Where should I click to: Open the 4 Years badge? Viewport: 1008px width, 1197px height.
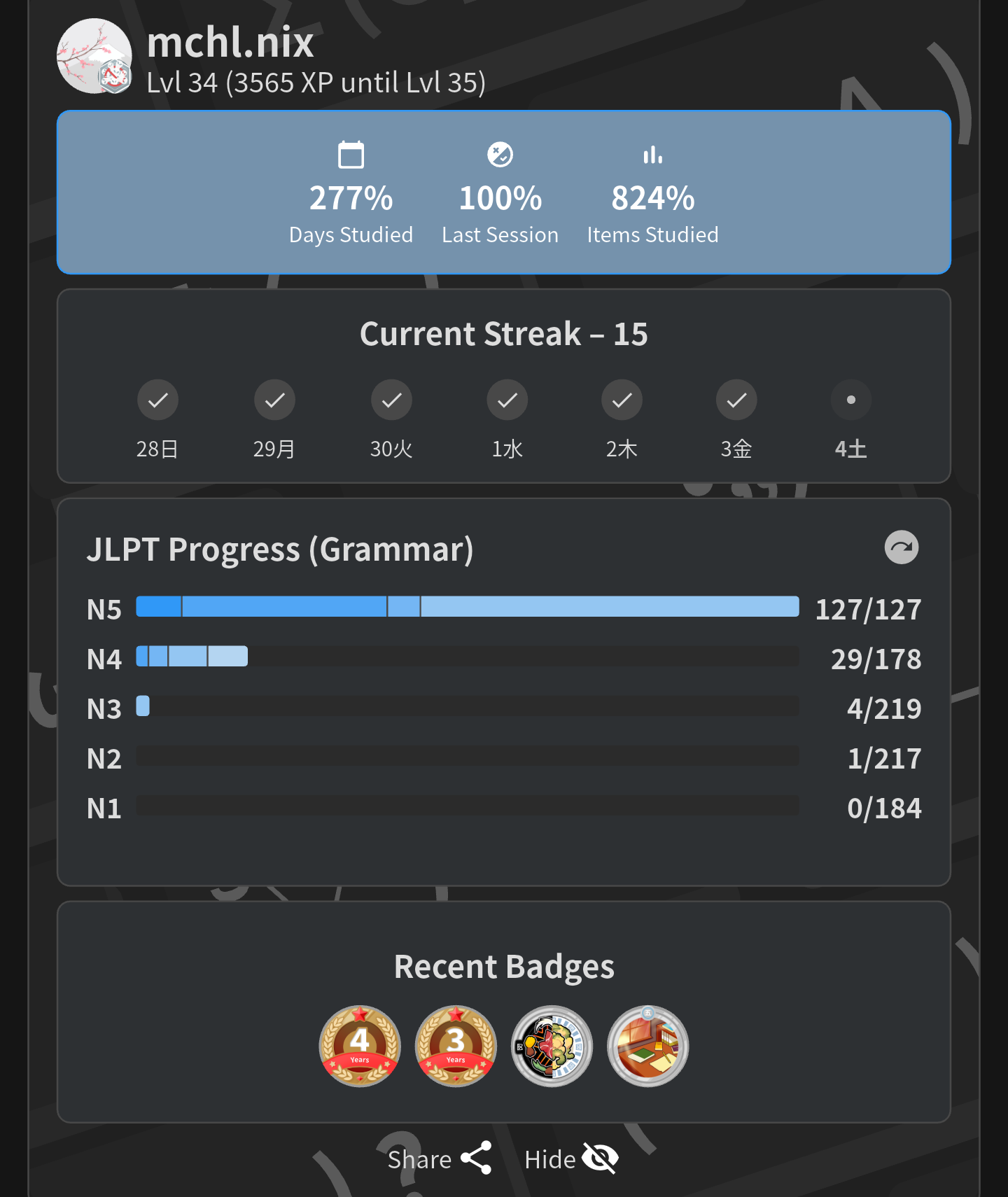(x=360, y=1046)
